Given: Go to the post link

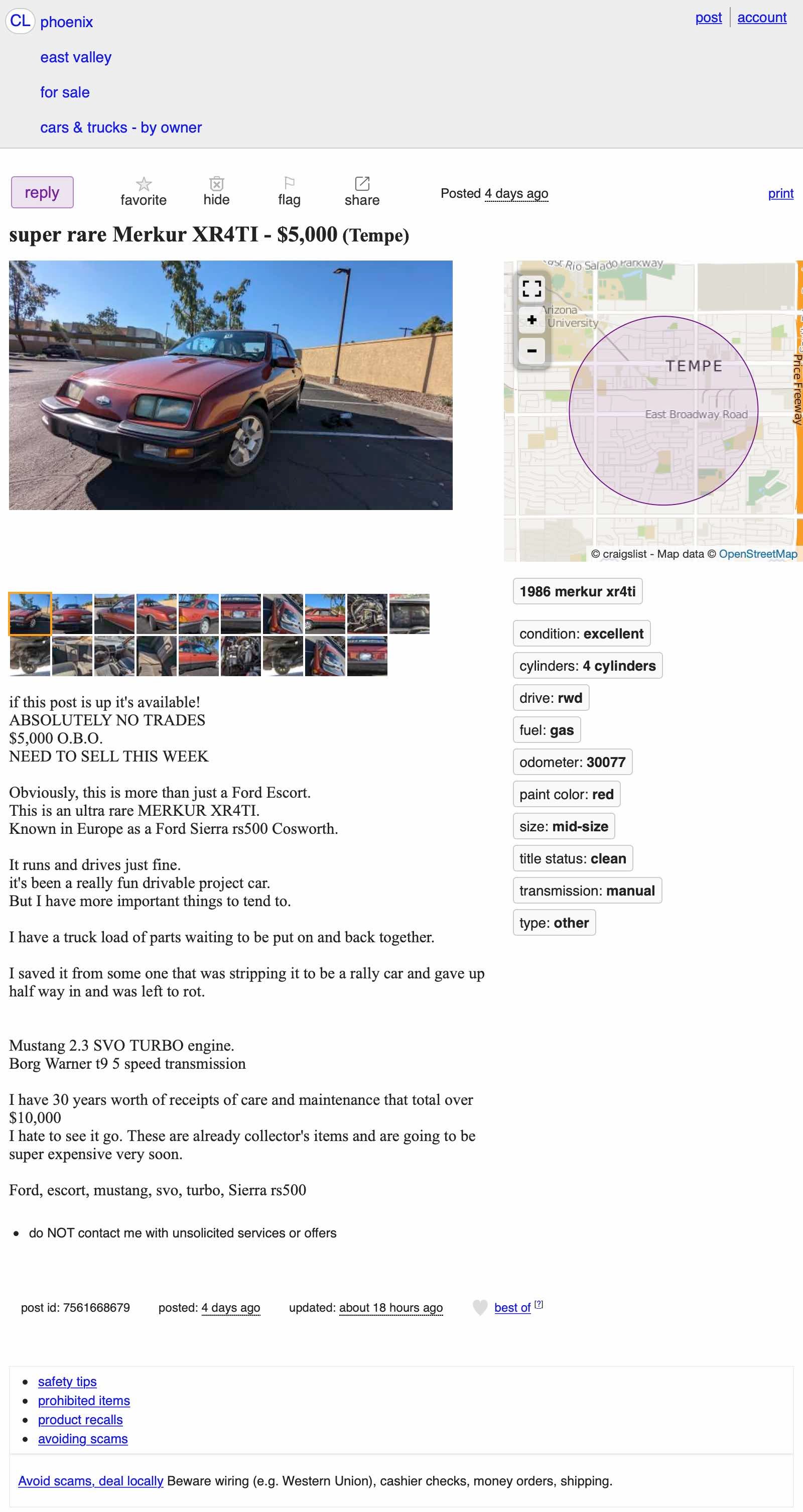Looking at the screenshot, I should coord(708,18).
